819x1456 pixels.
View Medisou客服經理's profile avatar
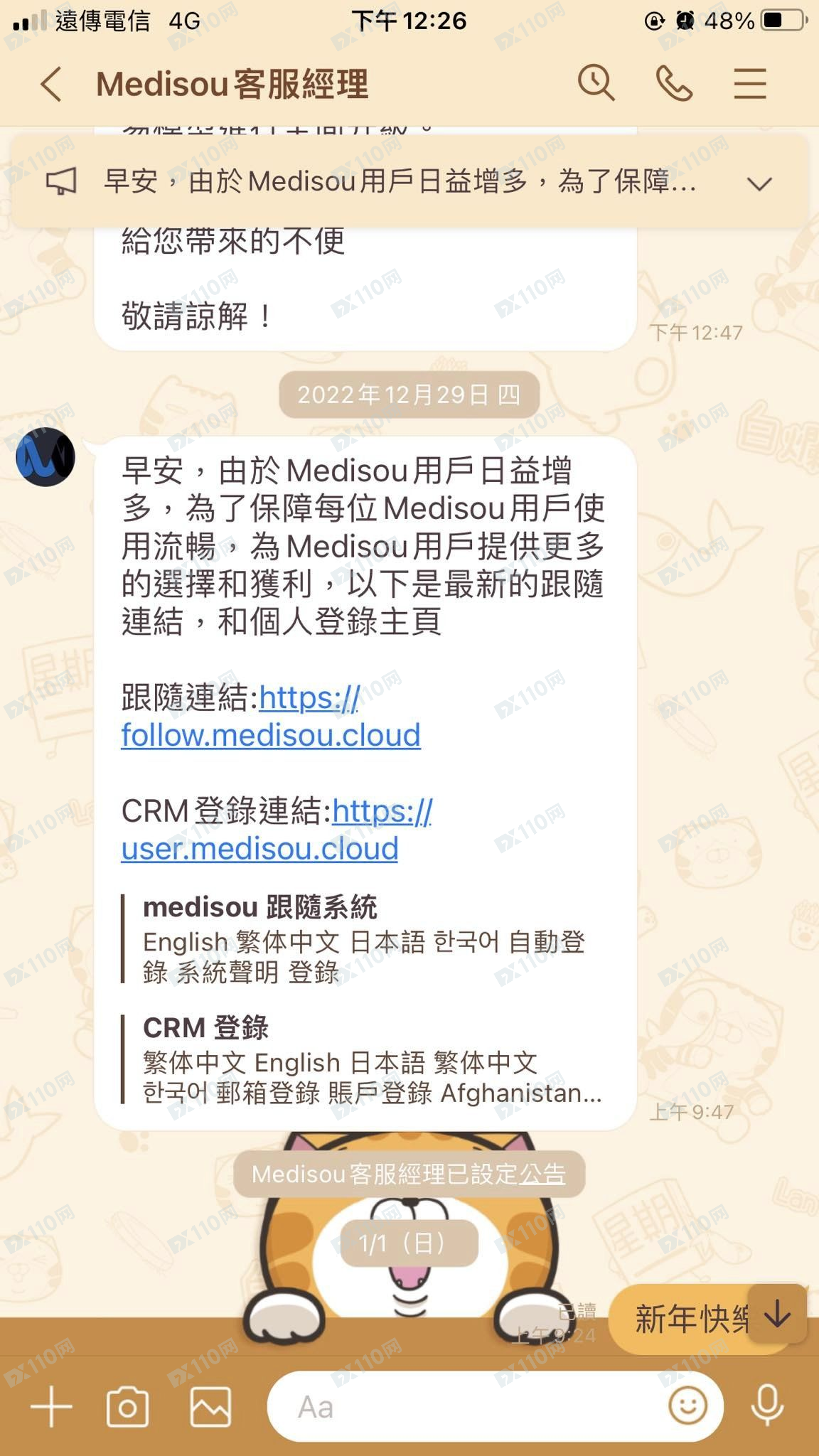click(45, 457)
